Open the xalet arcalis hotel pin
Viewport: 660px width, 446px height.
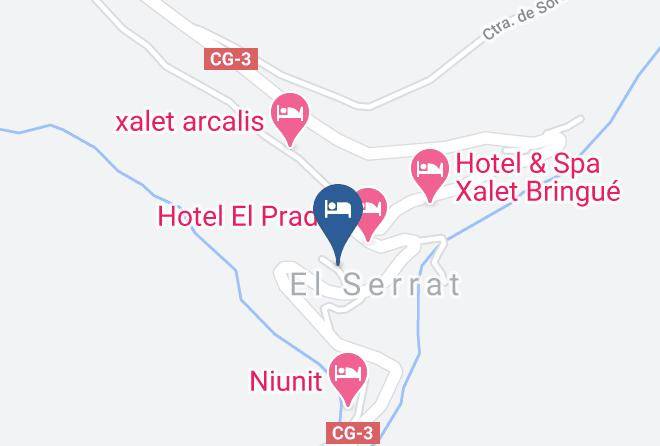click(x=290, y=119)
